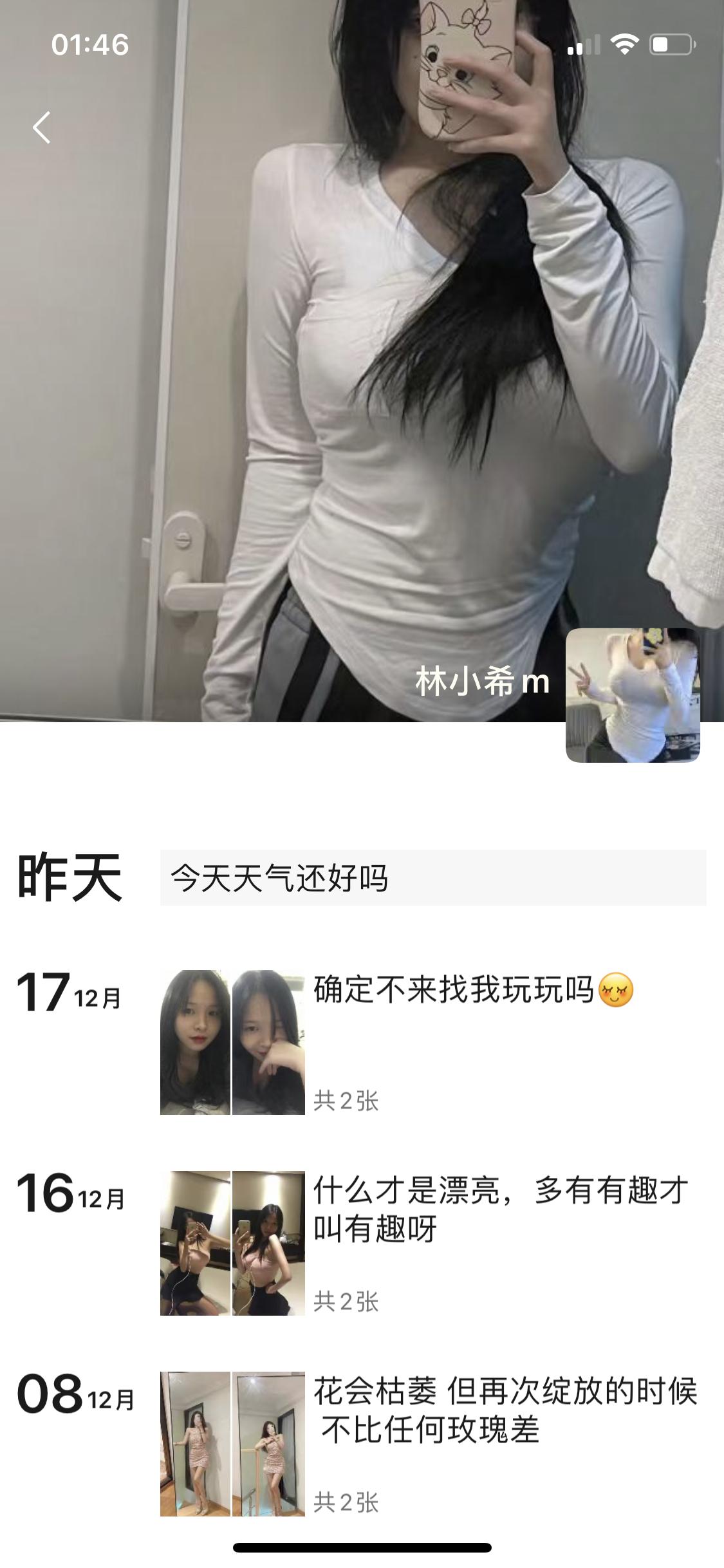
Task: Open the first photo of the 17 December post
Action: (x=195, y=1042)
